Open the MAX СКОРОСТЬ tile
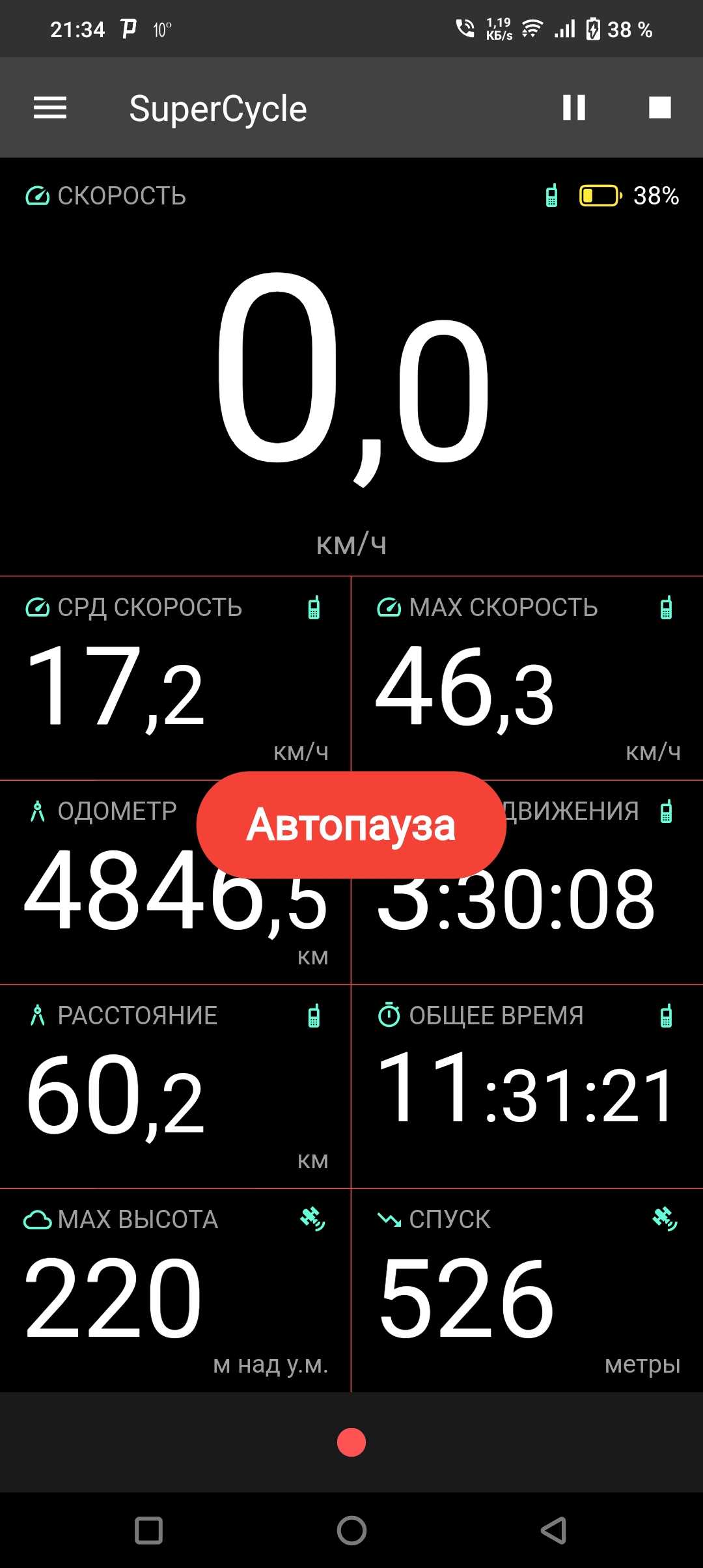703x1568 pixels. 527,678
